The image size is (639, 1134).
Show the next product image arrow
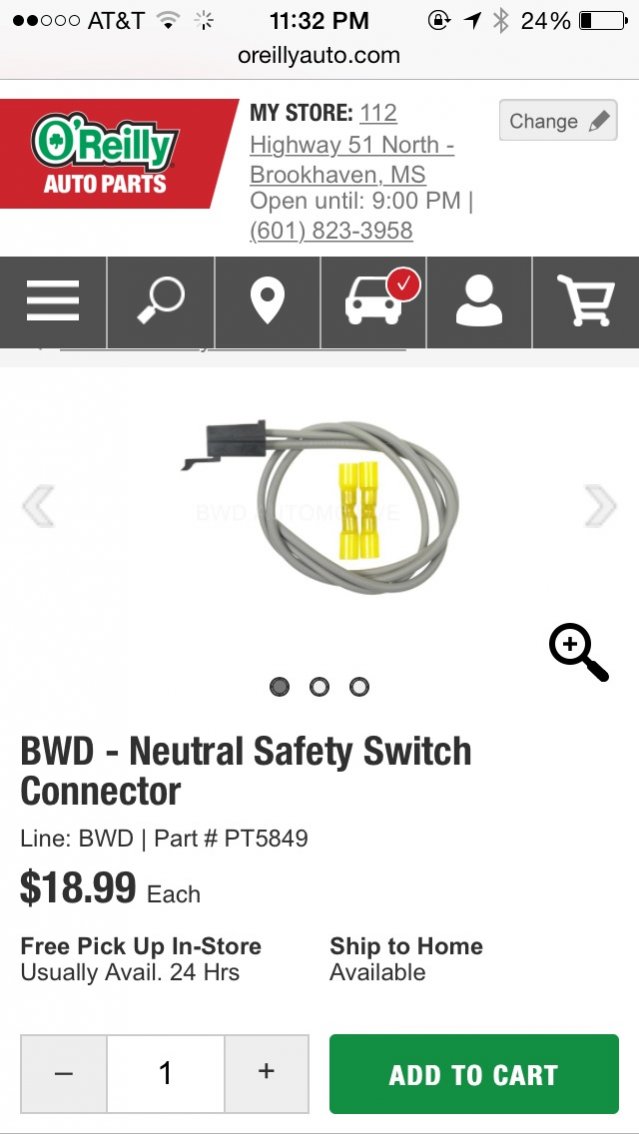pos(600,506)
